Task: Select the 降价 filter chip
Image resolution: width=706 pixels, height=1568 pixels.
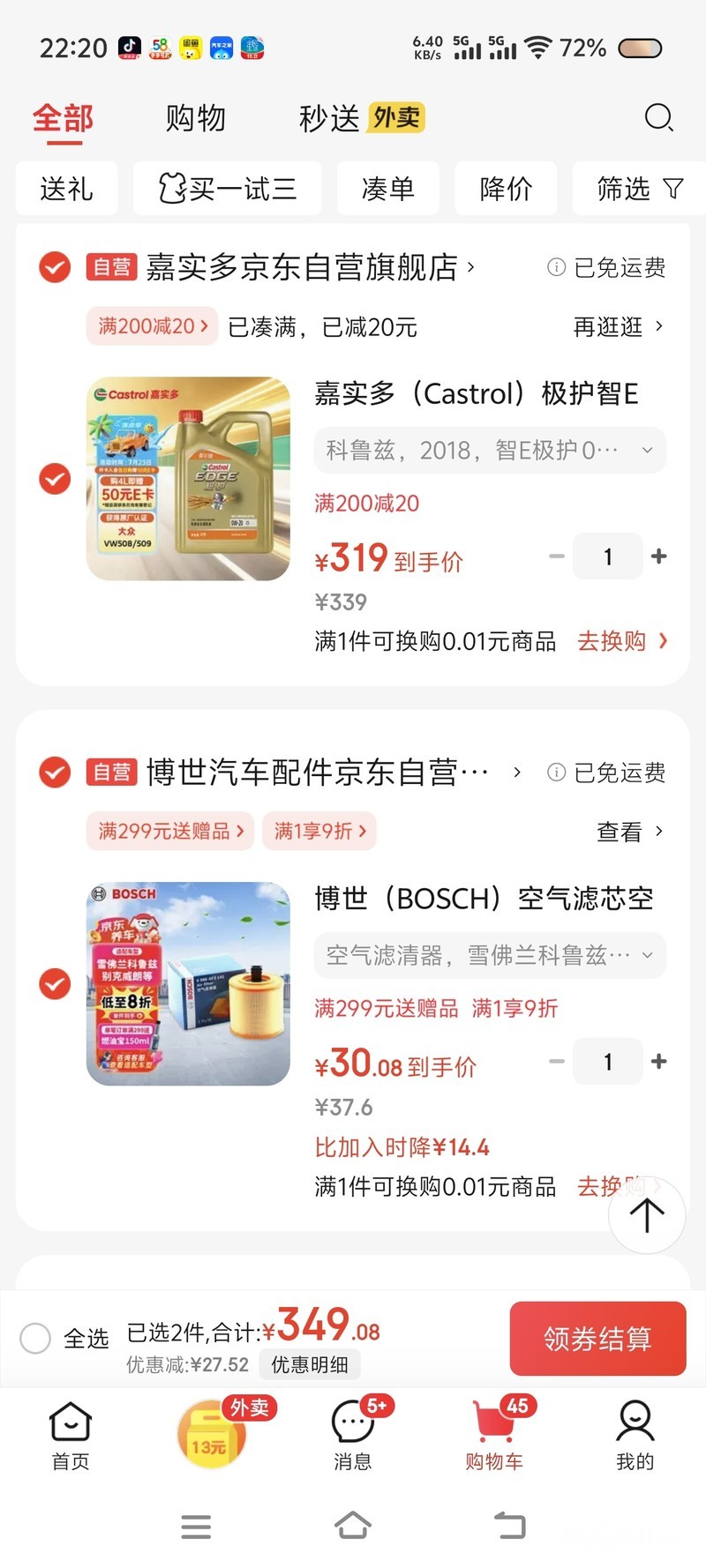Action: [506, 189]
